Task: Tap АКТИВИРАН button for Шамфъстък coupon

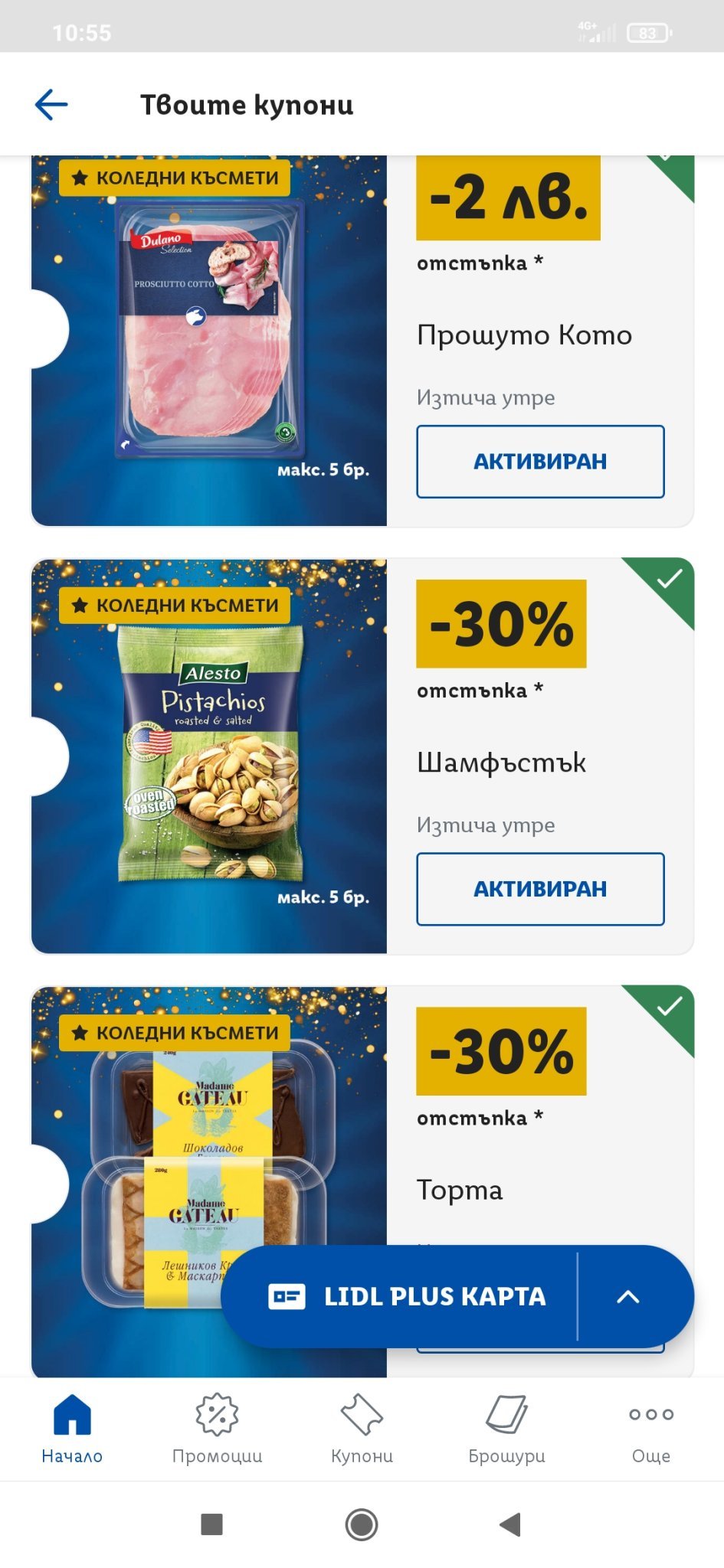Action: [x=540, y=889]
